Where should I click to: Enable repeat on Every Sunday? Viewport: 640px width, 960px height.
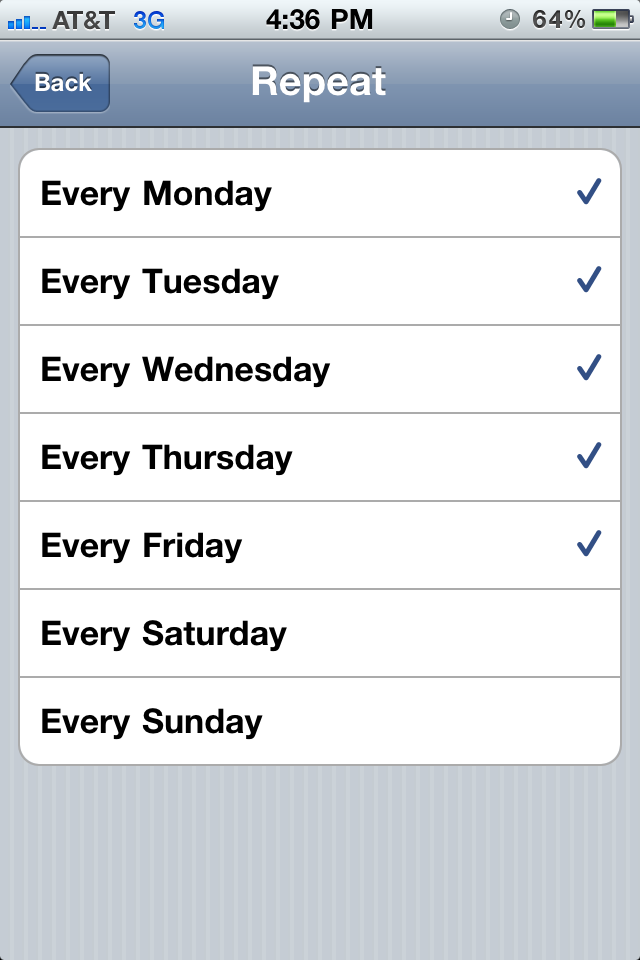pyautogui.click(x=320, y=722)
